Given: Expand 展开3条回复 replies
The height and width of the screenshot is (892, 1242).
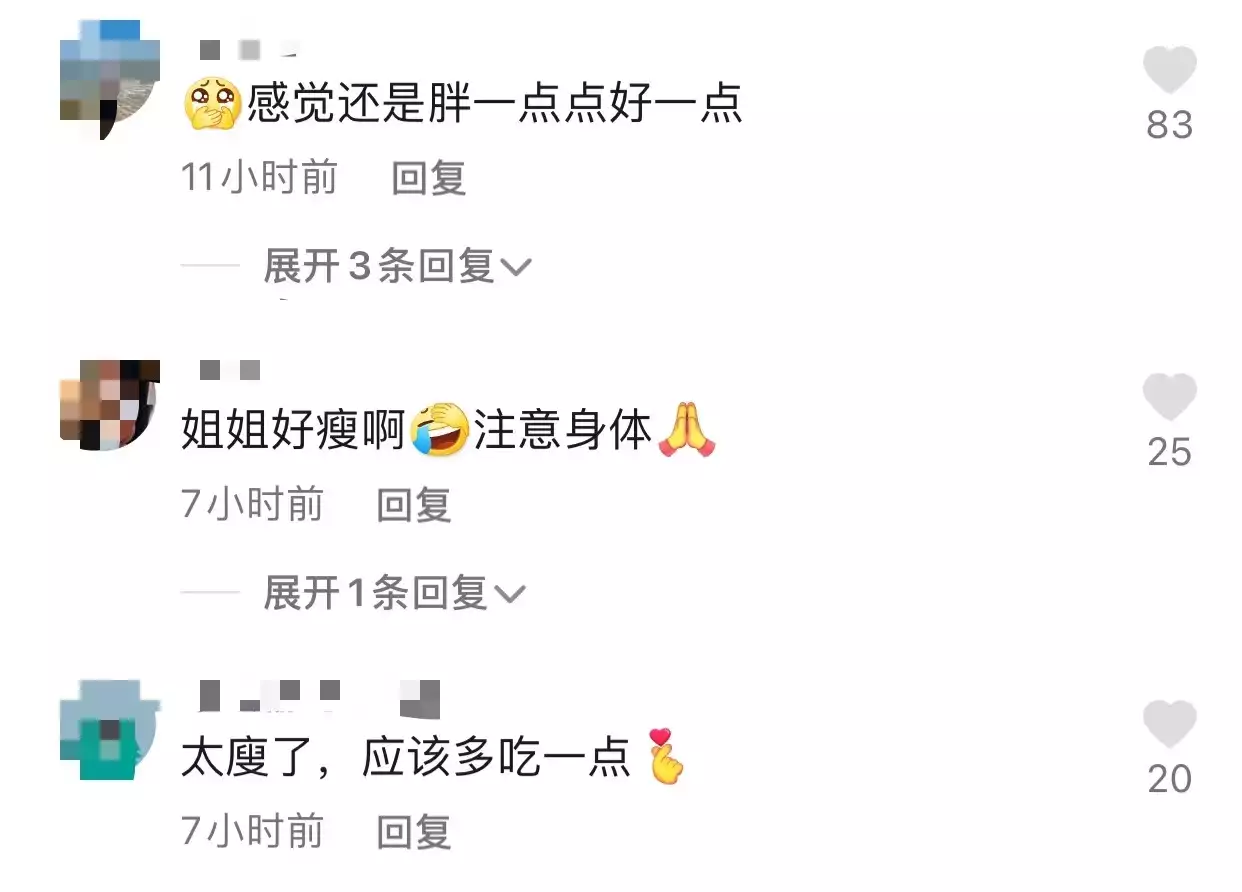Looking at the screenshot, I should click(x=396, y=266).
